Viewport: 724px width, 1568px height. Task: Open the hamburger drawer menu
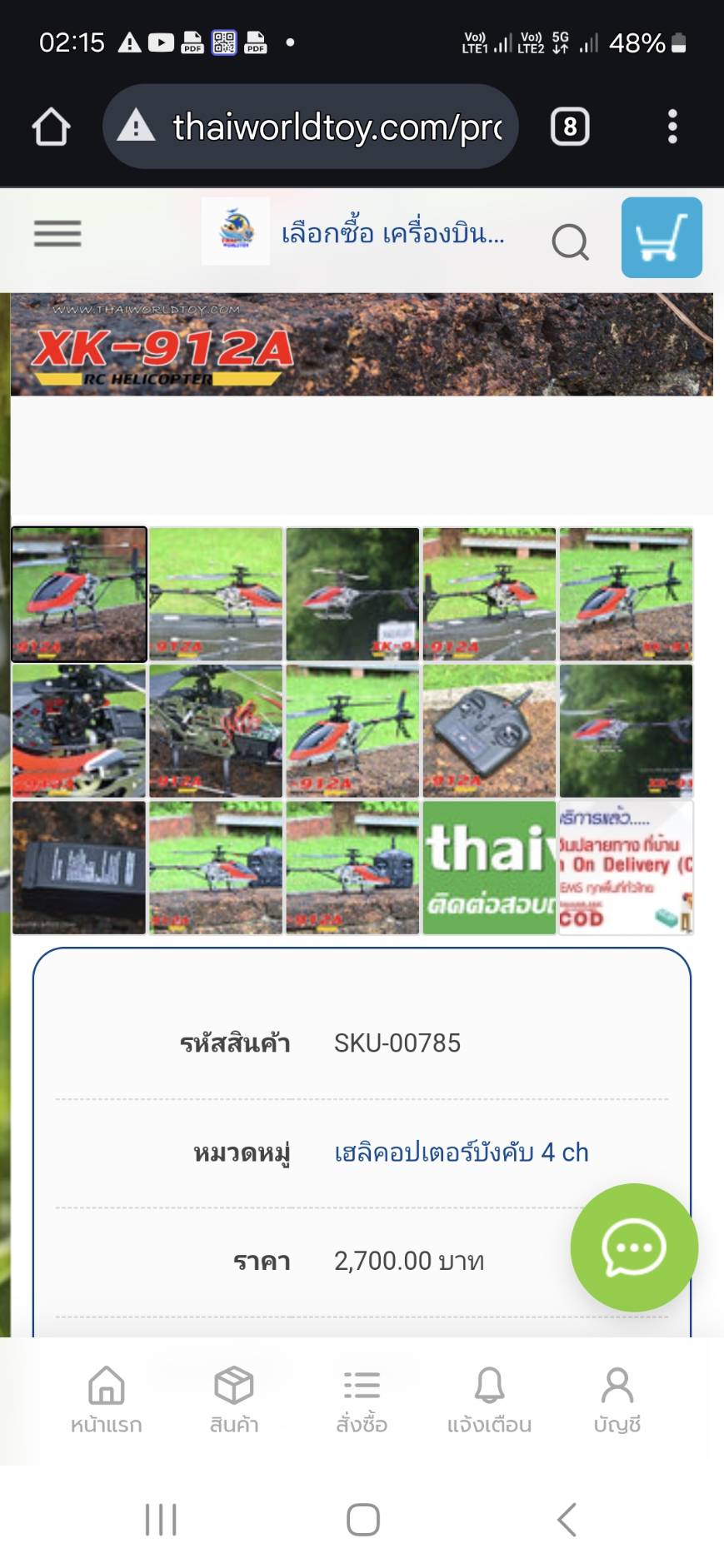pyautogui.click(x=57, y=234)
